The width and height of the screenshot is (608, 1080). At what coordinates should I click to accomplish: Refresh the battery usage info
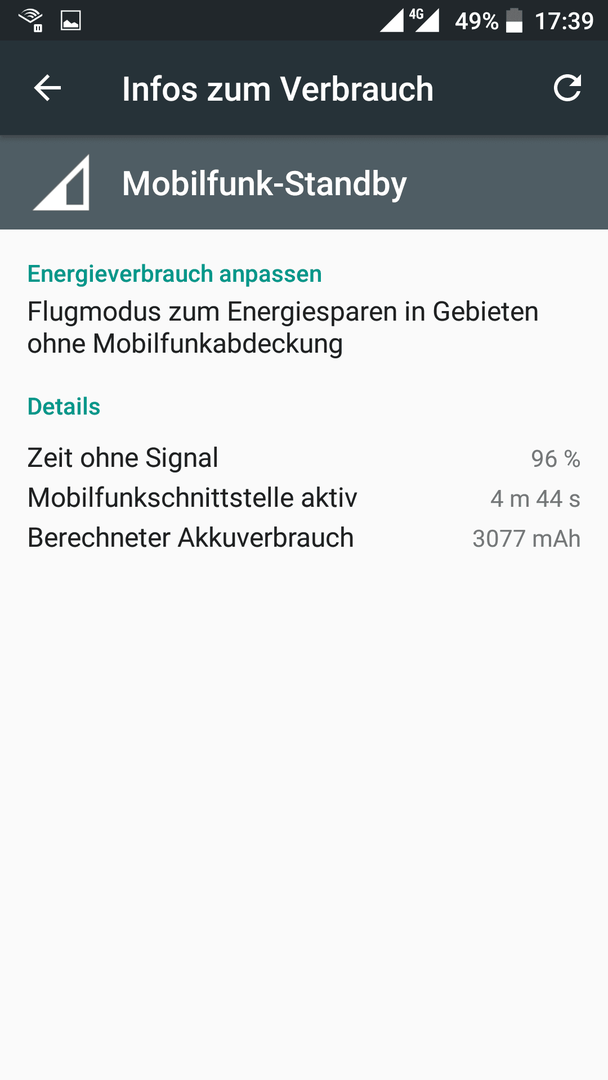point(567,88)
